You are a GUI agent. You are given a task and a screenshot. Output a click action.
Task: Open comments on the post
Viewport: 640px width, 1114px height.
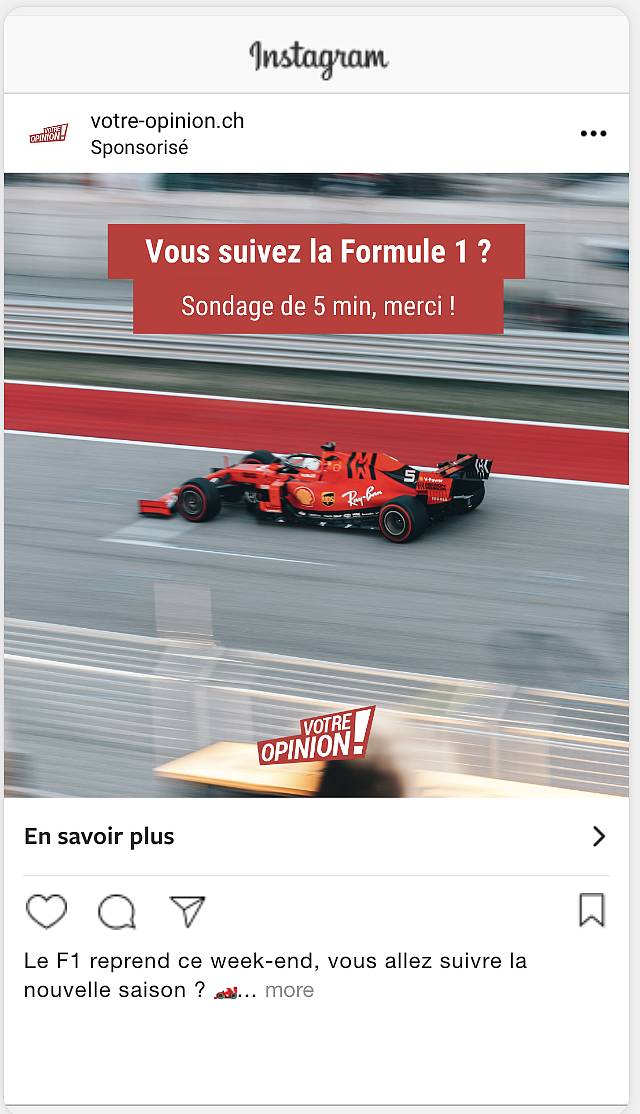117,911
